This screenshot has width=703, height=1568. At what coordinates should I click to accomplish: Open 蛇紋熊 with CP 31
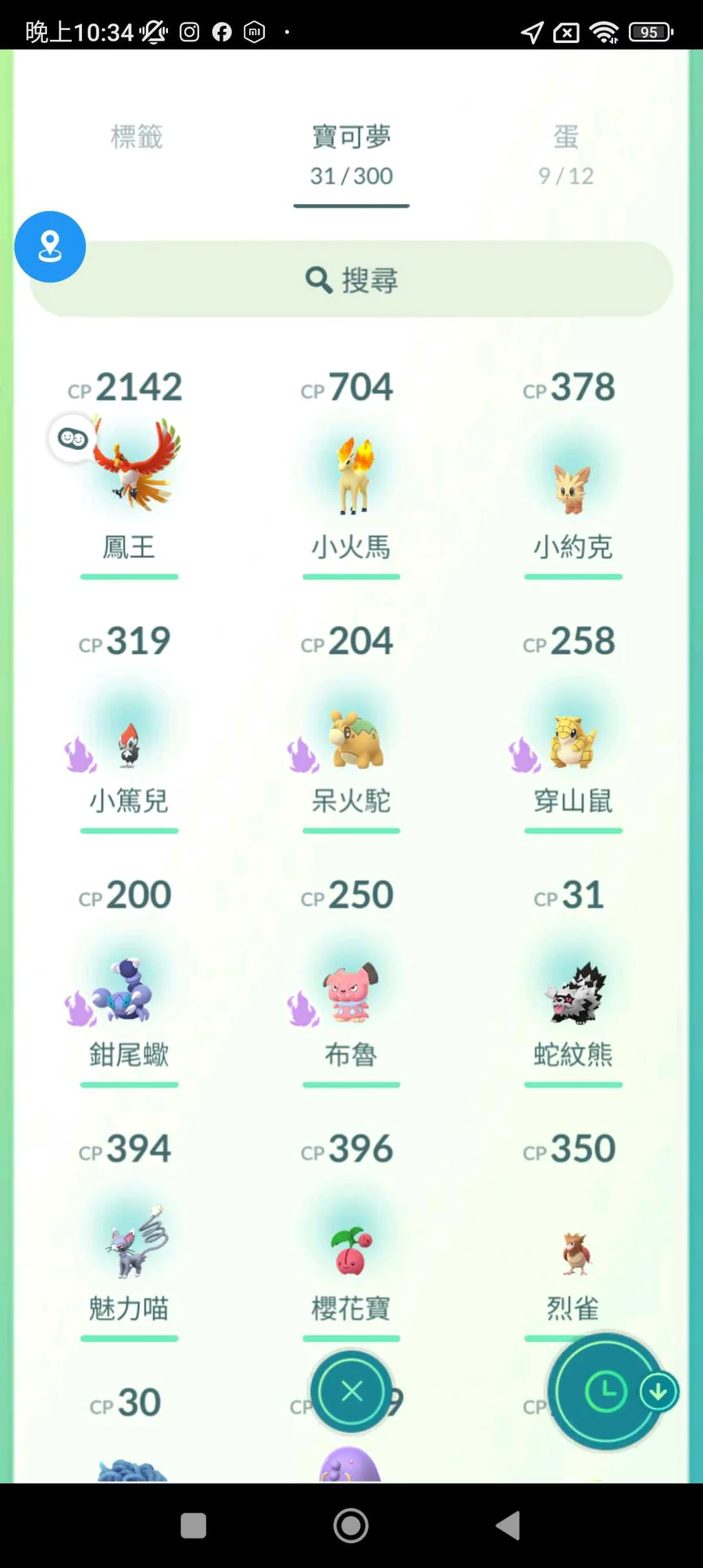point(573,992)
